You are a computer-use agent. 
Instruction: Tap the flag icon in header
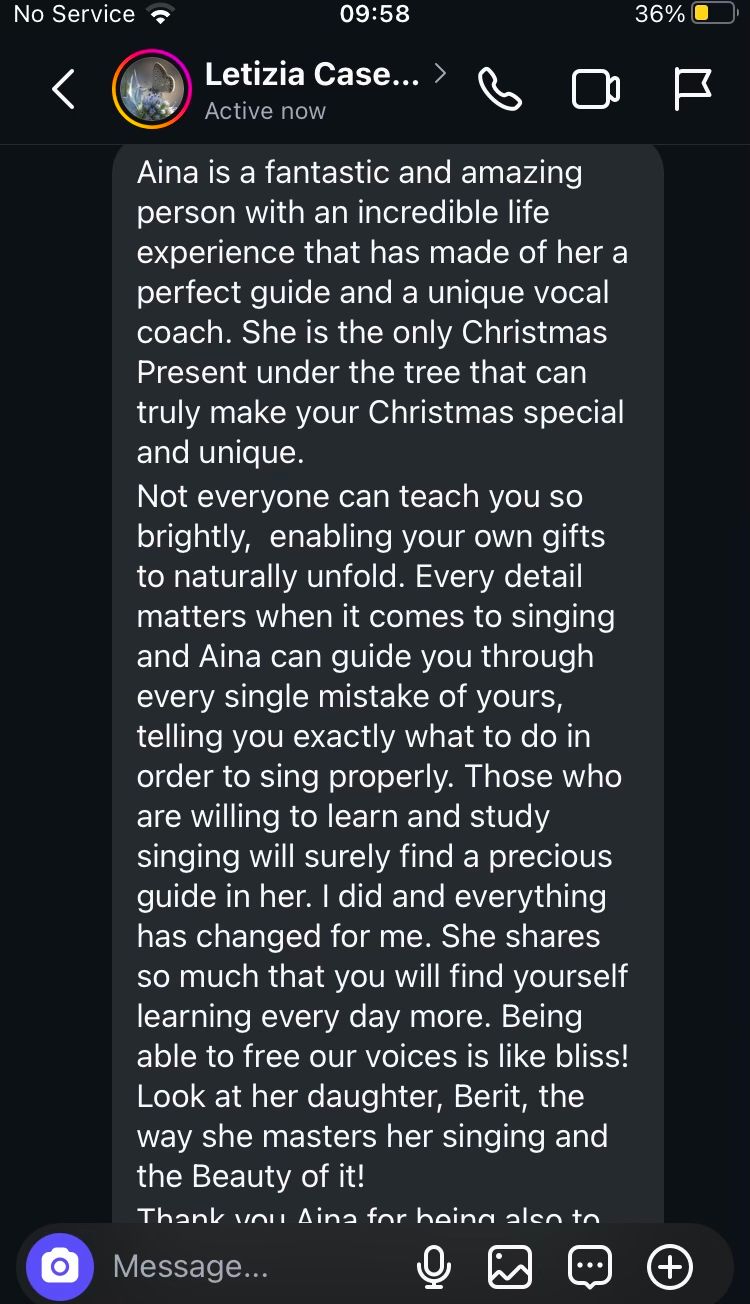point(691,90)
